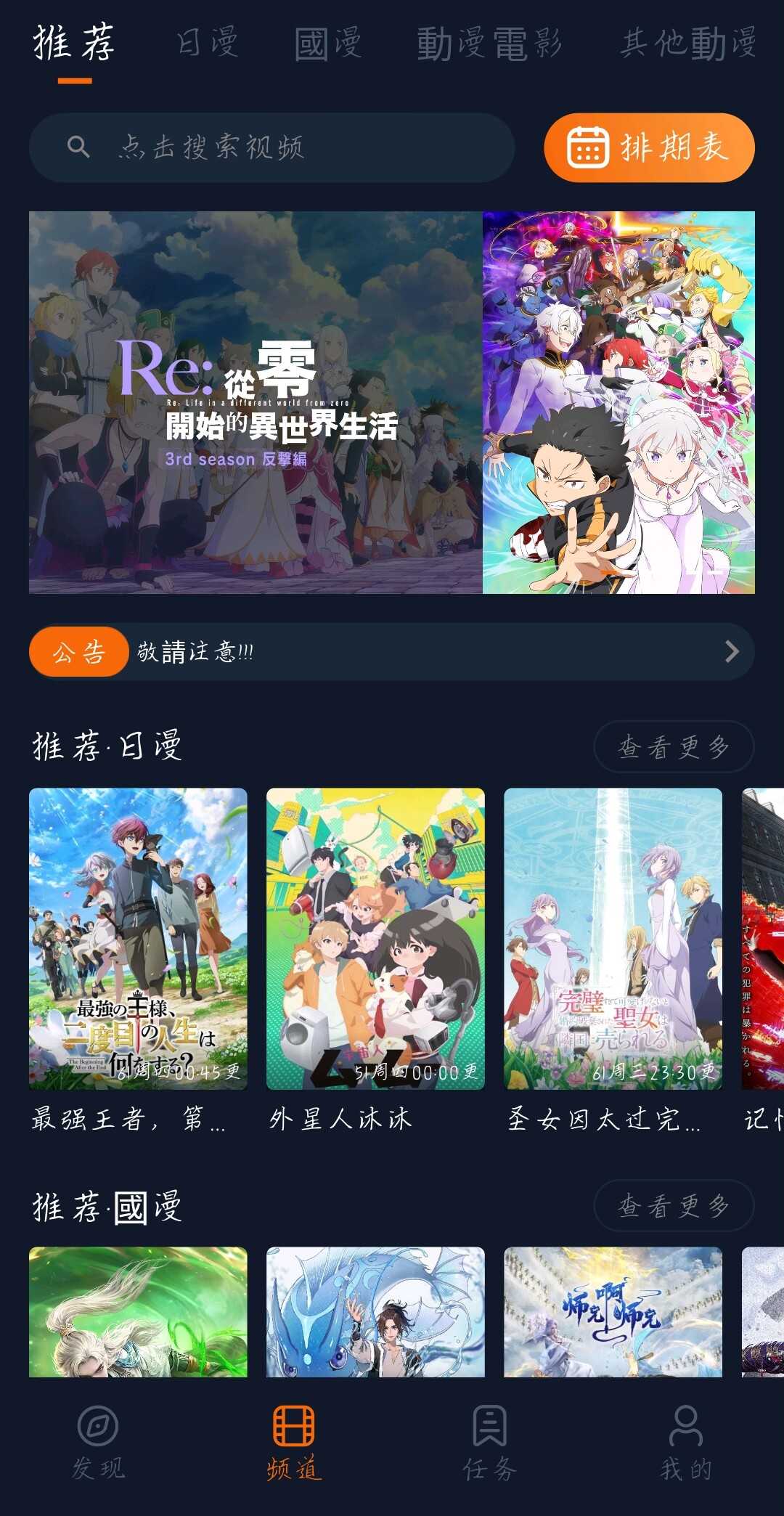Viewport: 784px width, 1516px height.
Task: Go to the 发现 bottom tab
Action: coord(98,1442)
